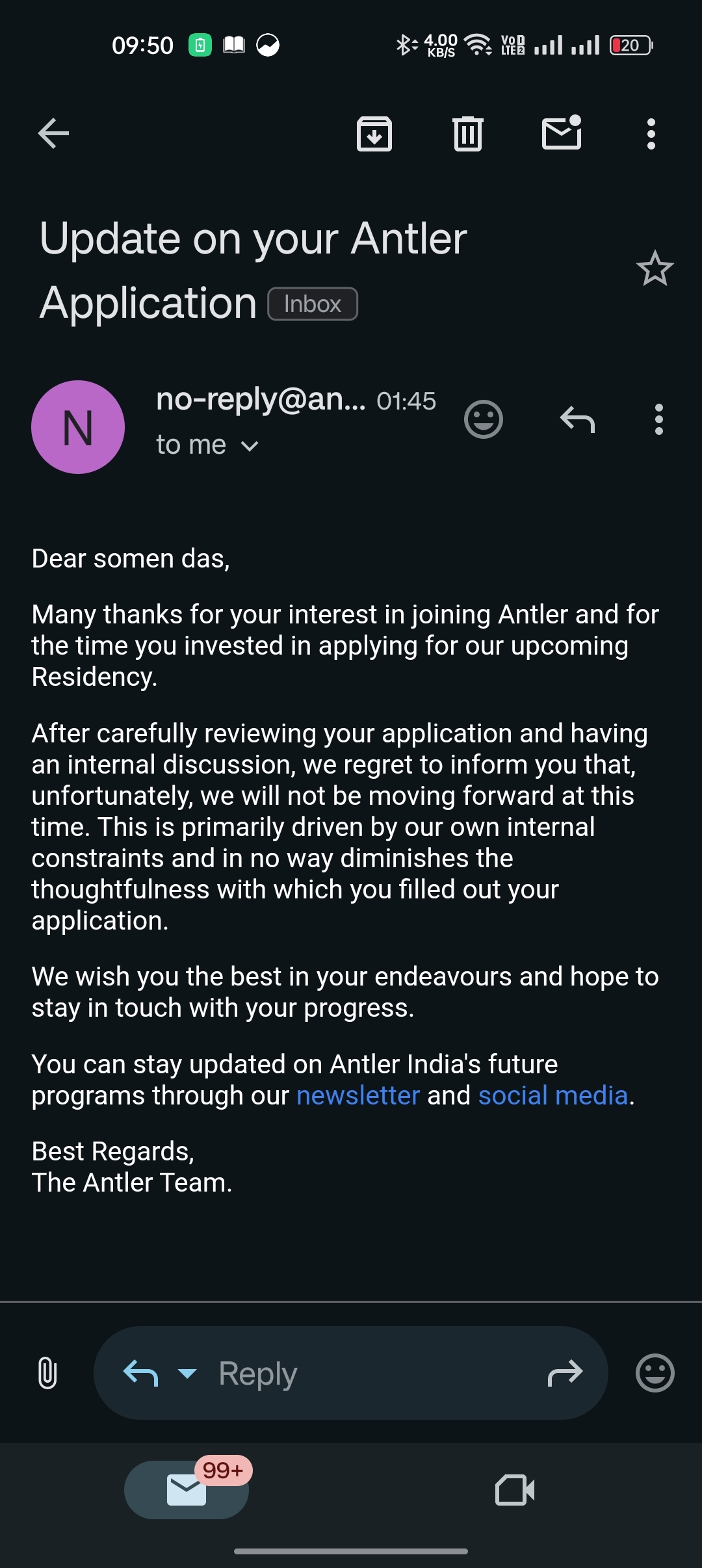Open the top overflow menu
The width and height of the screenshot is (702, 1568).
(651, 134)
